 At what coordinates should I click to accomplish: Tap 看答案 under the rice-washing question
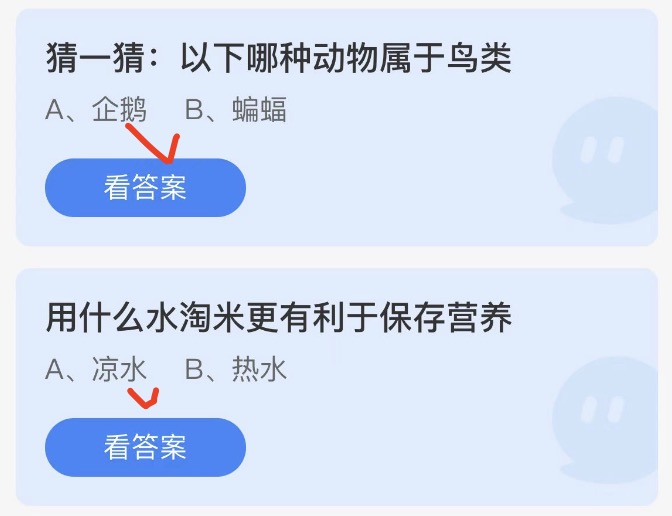(145, 447)
